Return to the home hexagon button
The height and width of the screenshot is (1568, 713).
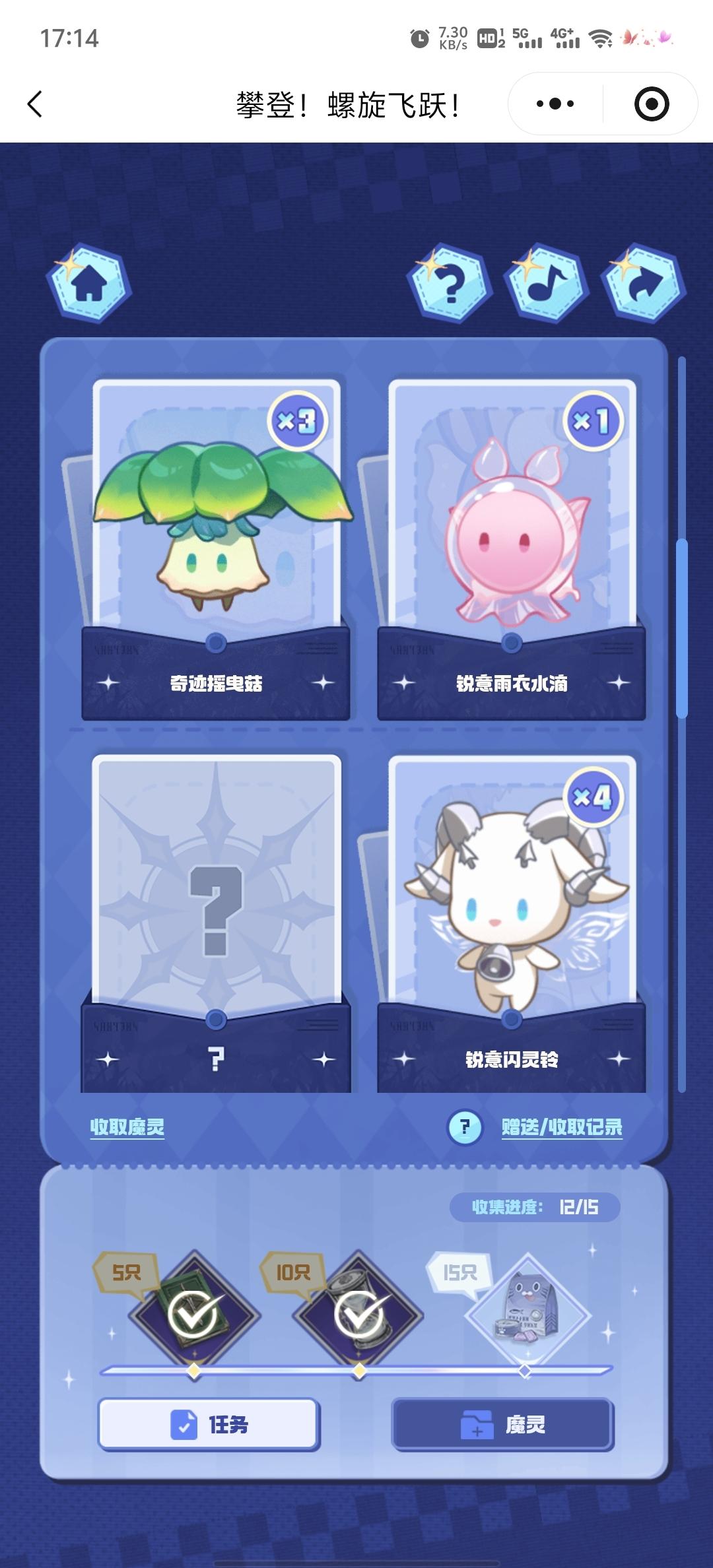[89, 283]
